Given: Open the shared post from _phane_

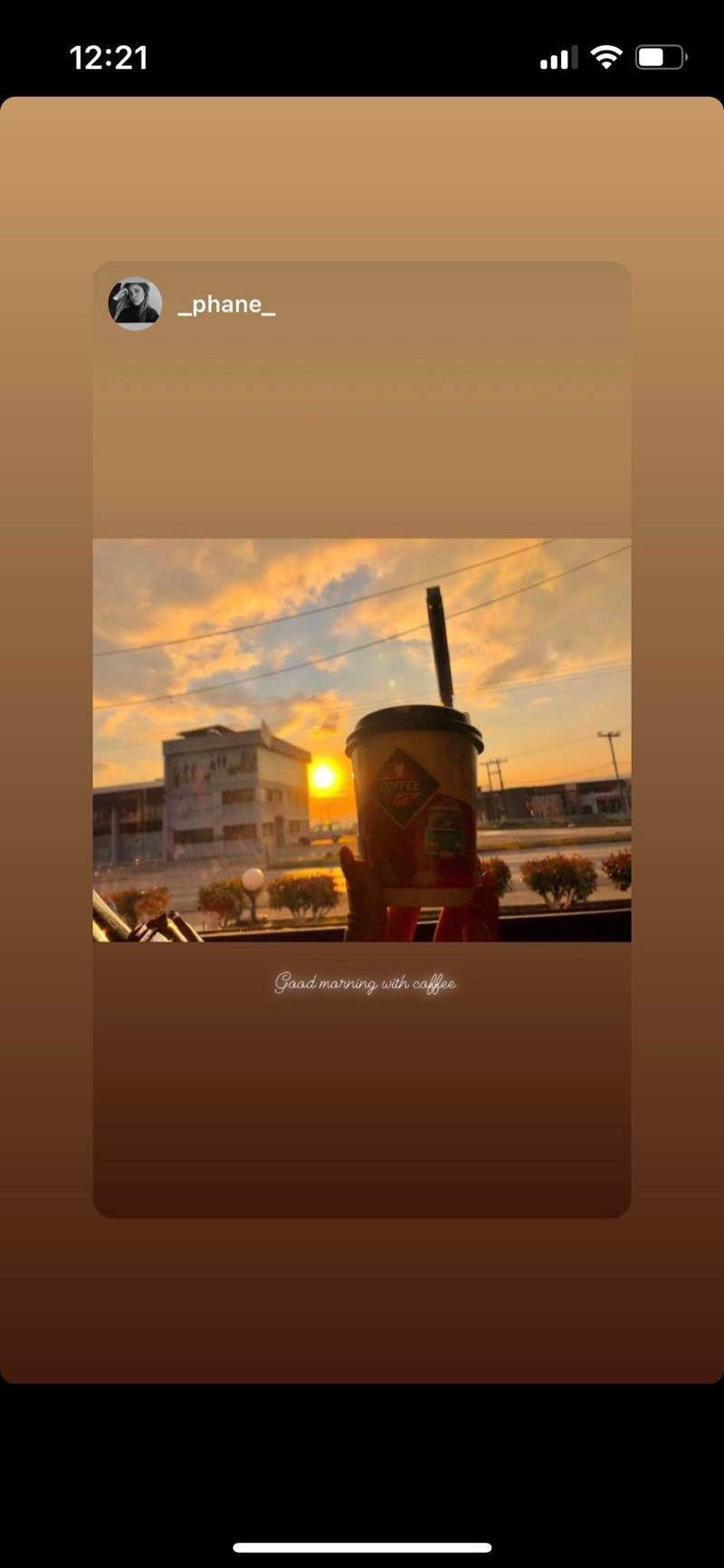Looking at the screenshot, I should (362, 740).
